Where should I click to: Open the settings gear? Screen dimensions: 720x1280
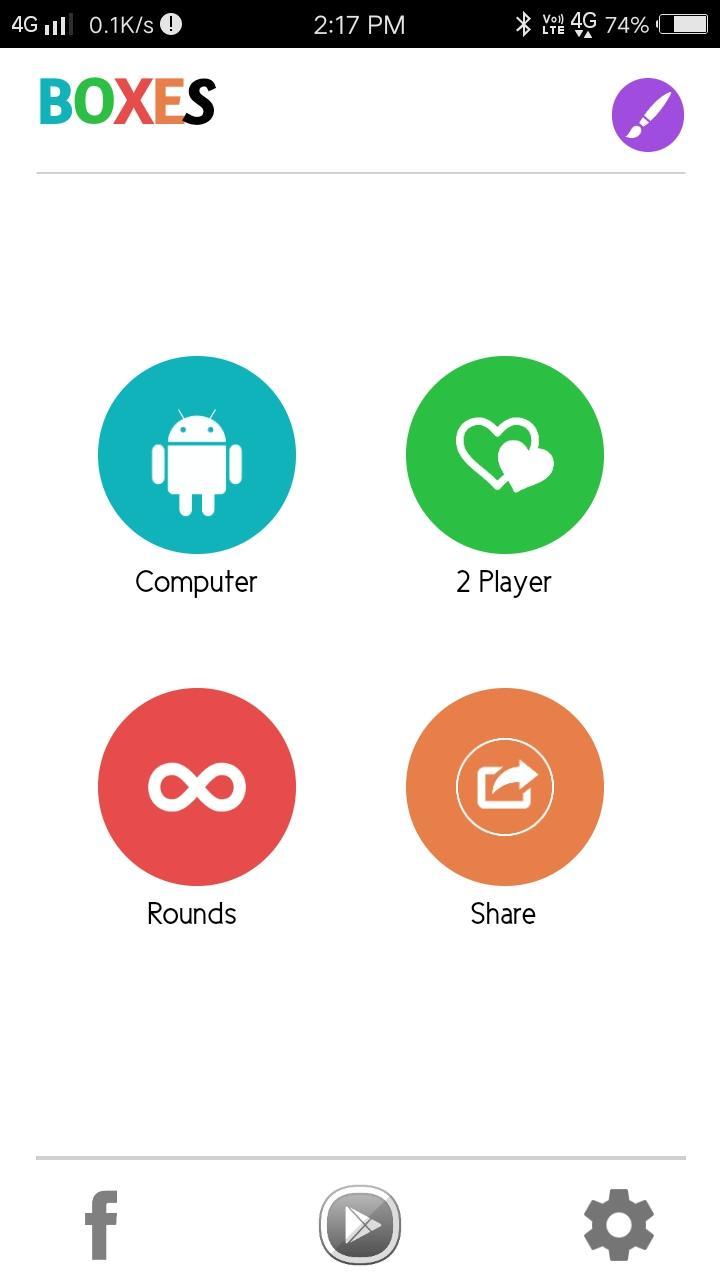pyautogui.click(x=619, y=1224)
